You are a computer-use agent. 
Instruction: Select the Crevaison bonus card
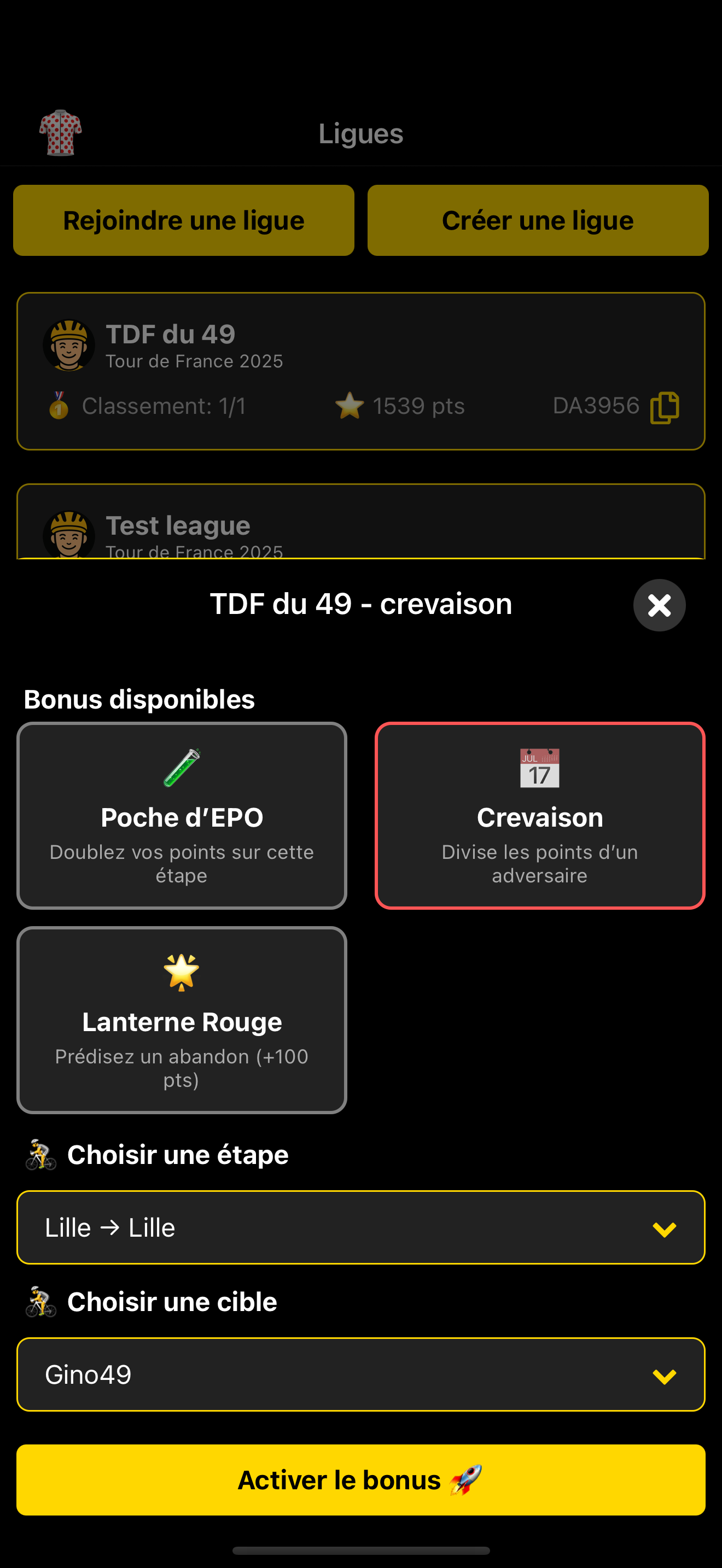pyautogui.click(x=539, y=815)
